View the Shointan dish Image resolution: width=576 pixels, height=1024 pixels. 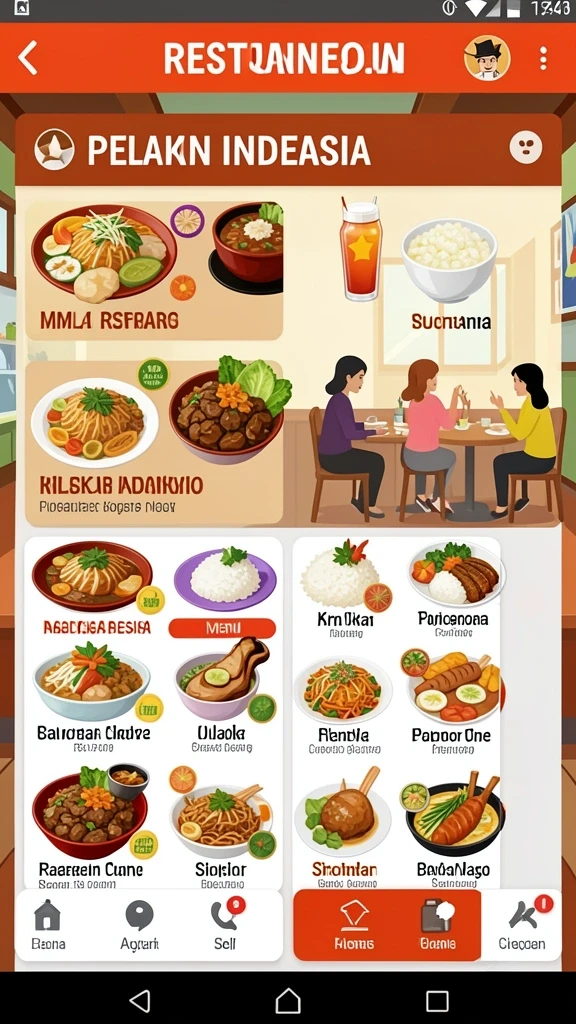pyautogui.click(x=344, y=828)
